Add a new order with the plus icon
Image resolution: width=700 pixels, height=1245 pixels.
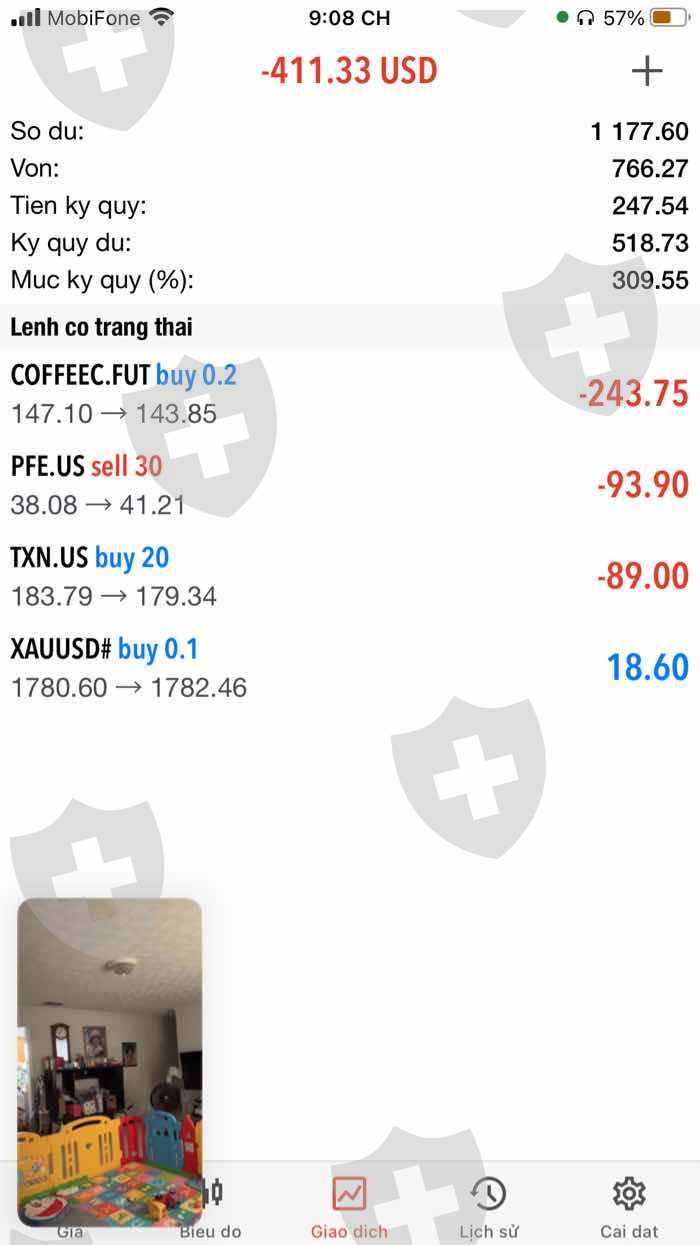[647, 71]
